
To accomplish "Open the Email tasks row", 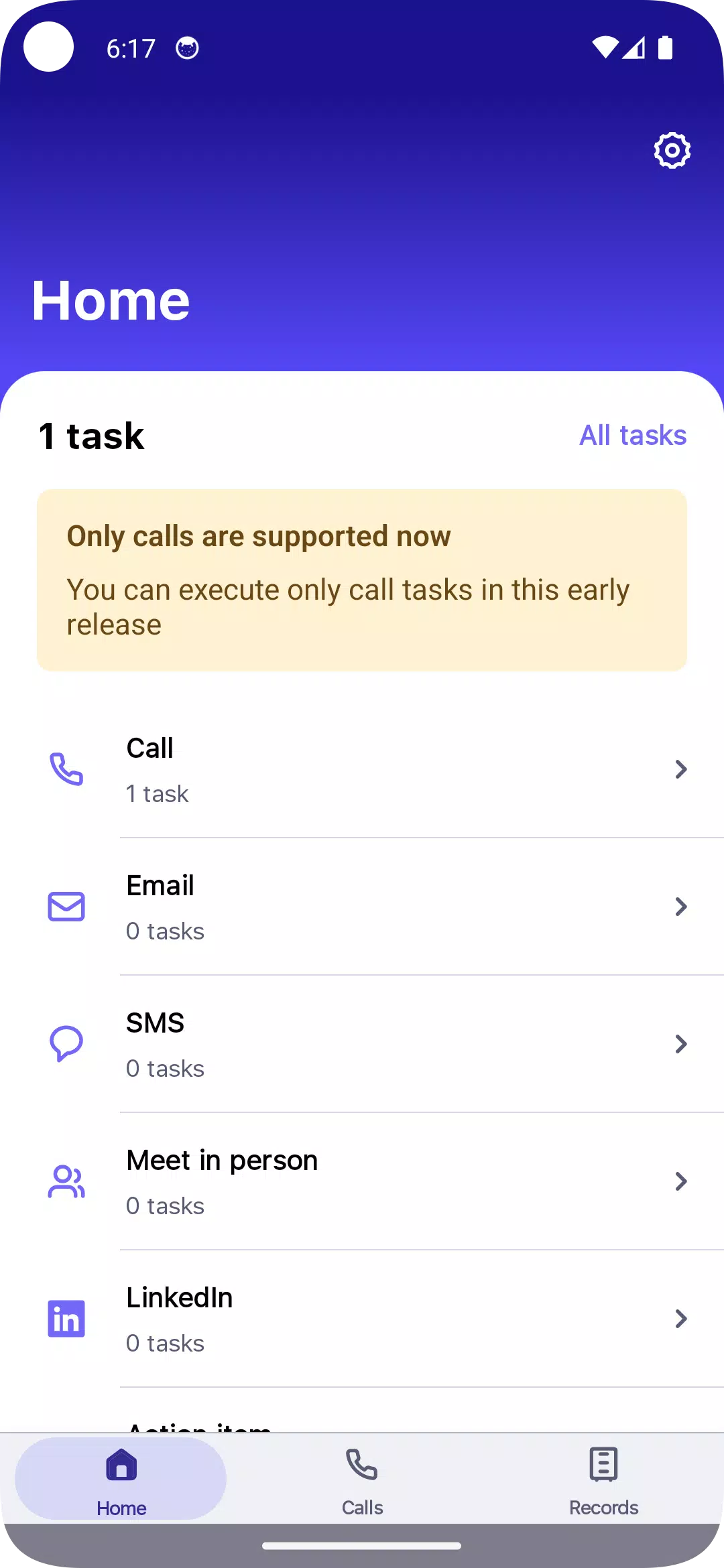I will pos(362,907).
